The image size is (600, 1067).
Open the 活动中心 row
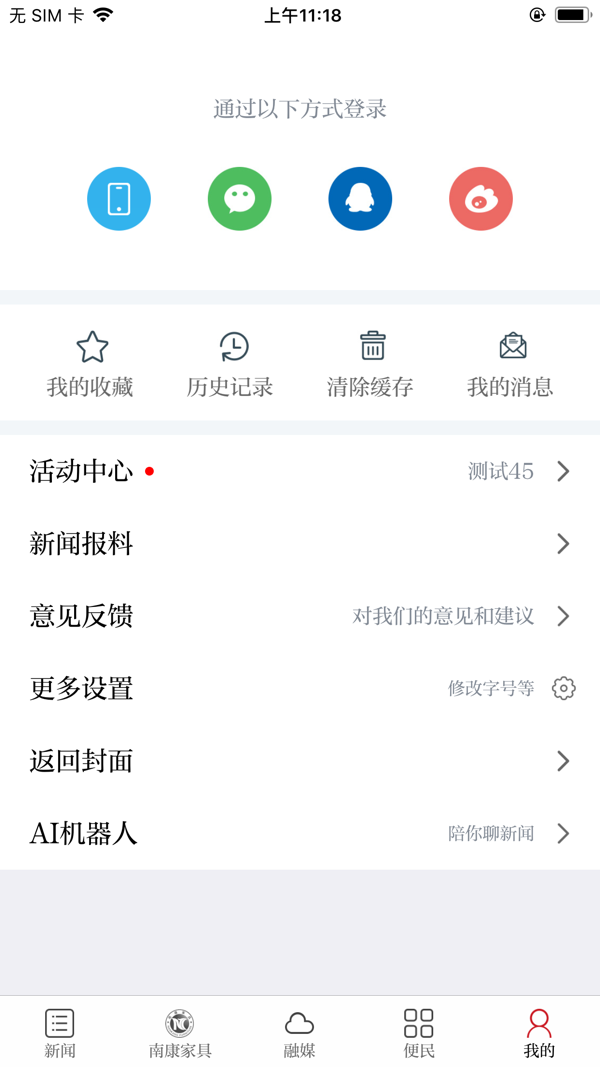click(x=300, y=471)
